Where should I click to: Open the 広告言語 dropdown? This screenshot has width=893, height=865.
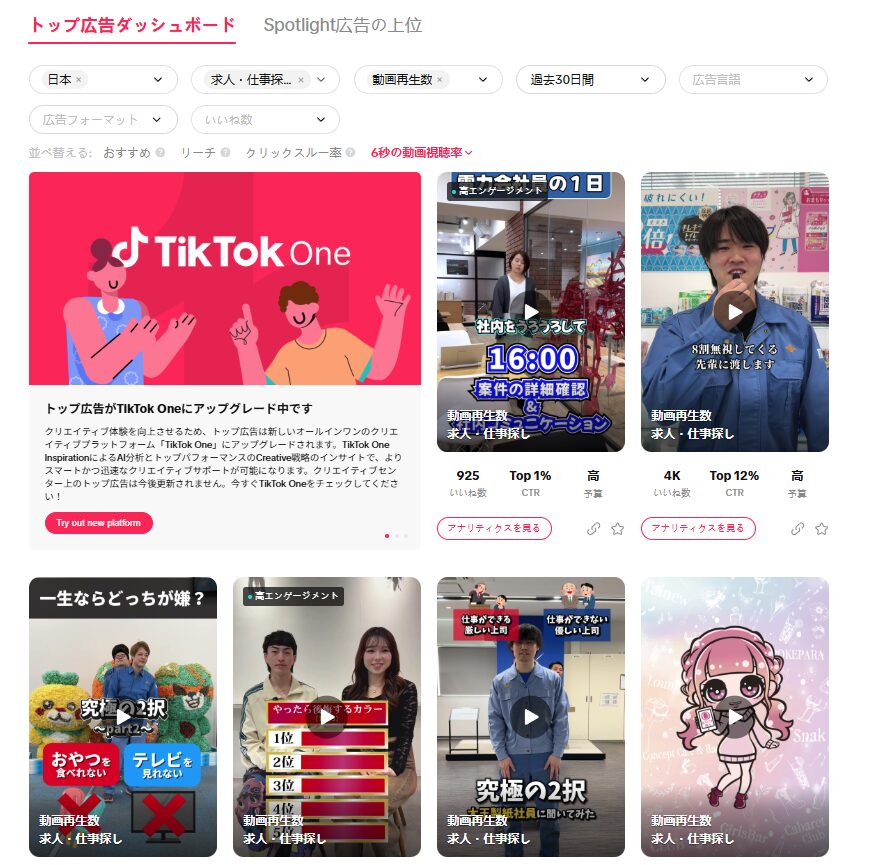tap(753, 80)
